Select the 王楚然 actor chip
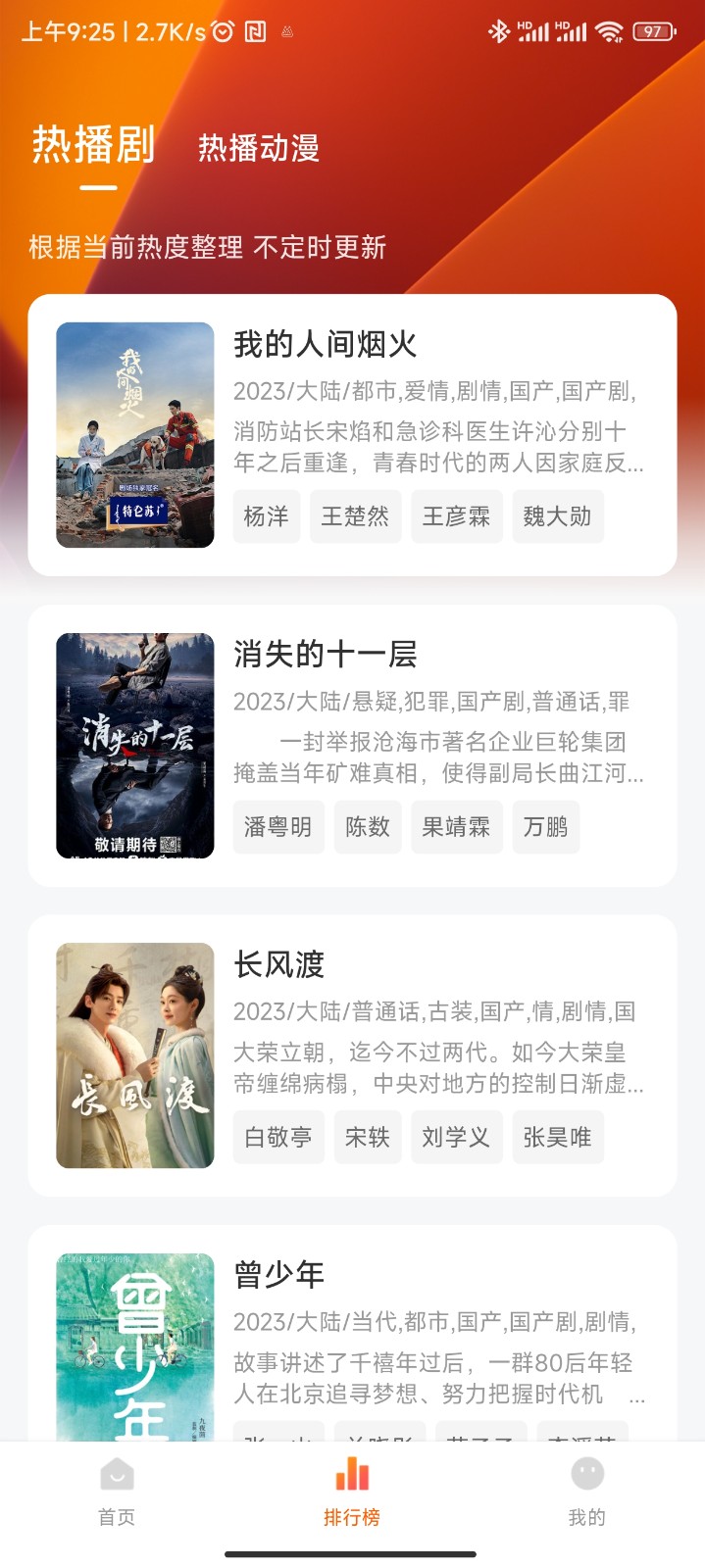Image resolution: width=705 pixels, height=1568 pixels. click(355, 516)
